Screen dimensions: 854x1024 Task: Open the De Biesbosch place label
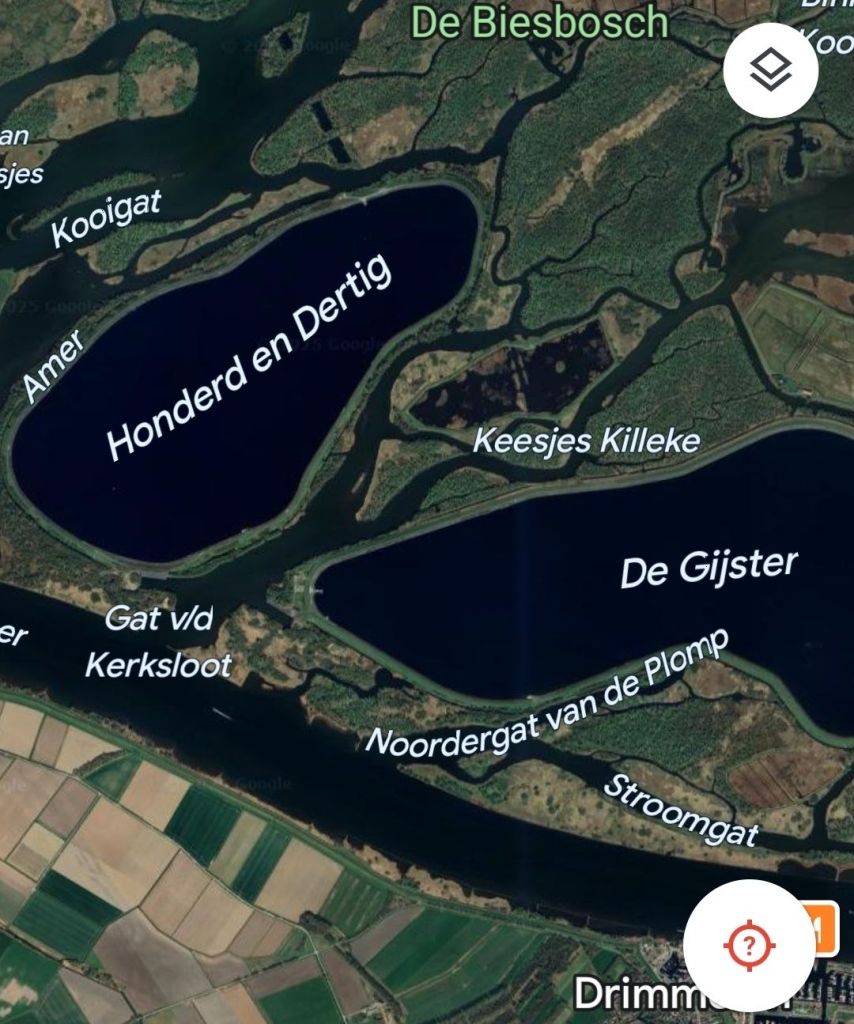coord(539,22)
